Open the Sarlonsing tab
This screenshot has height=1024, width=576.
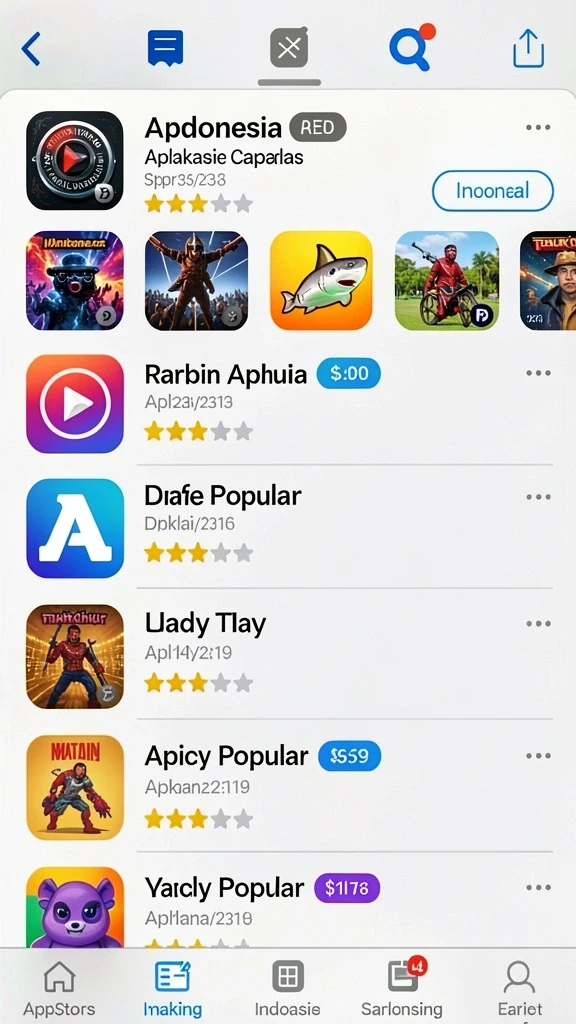402,987
